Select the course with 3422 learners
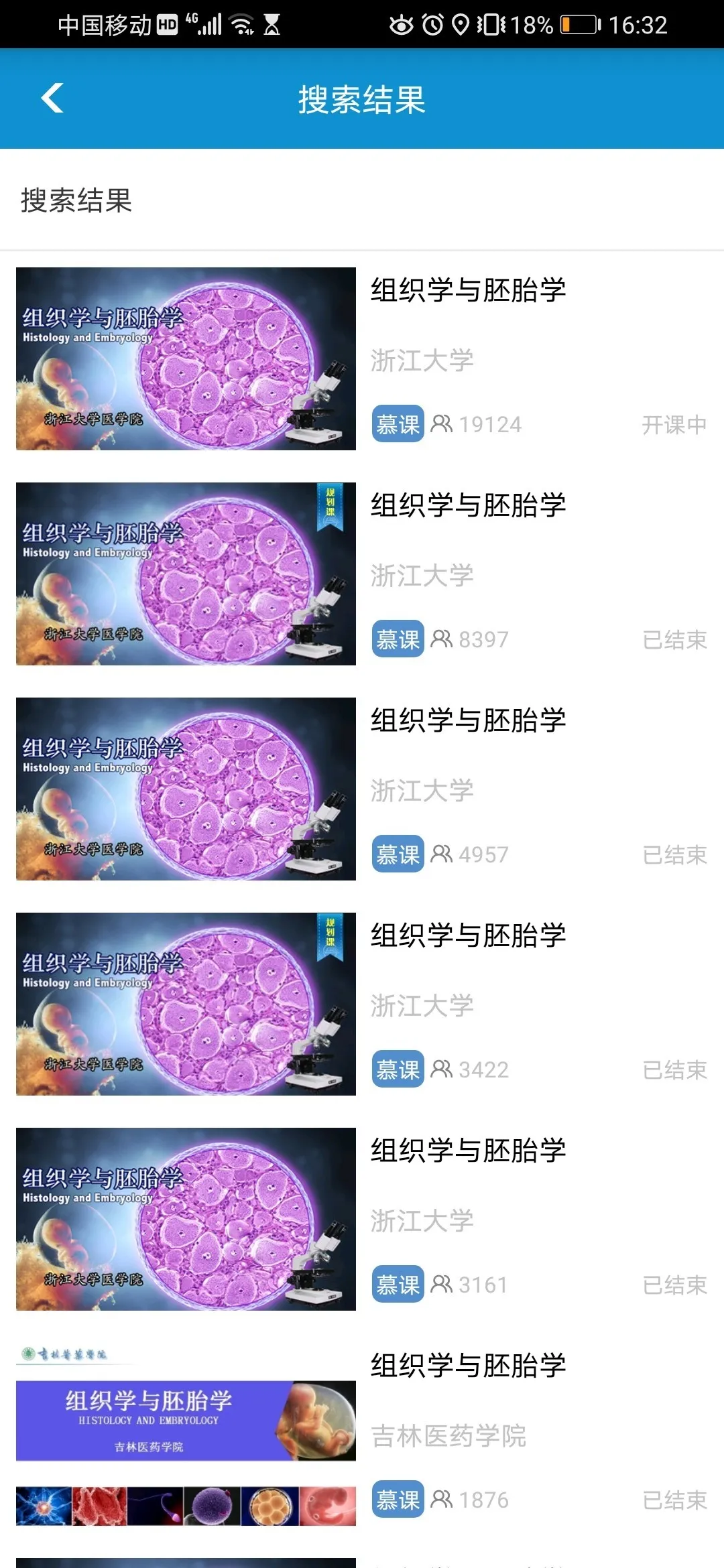The image size is (724, 1568). tap(468, 936)
